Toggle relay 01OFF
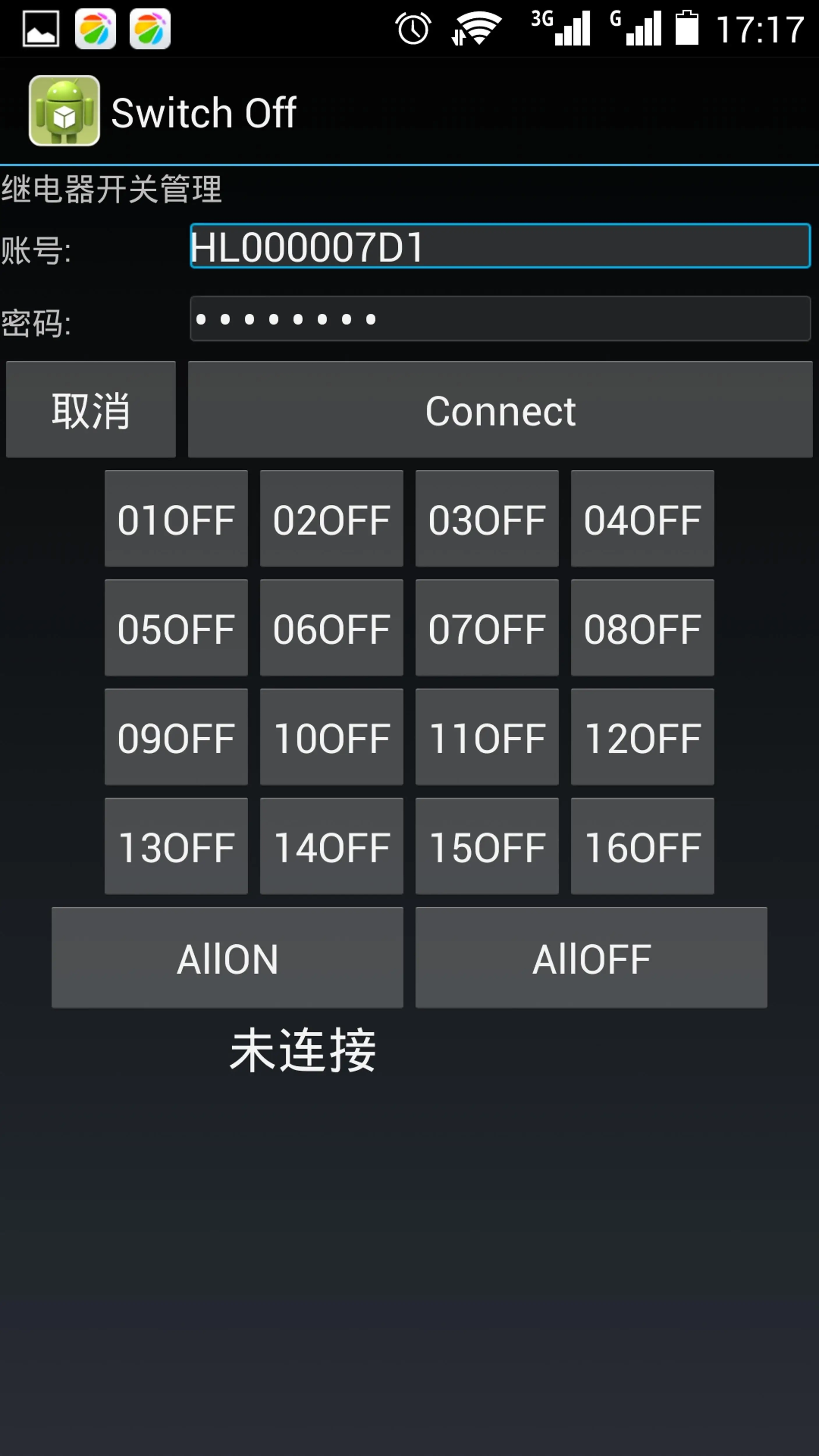Screen dimensions: 819x1456 pyautogui.click(x=176, y=519)
